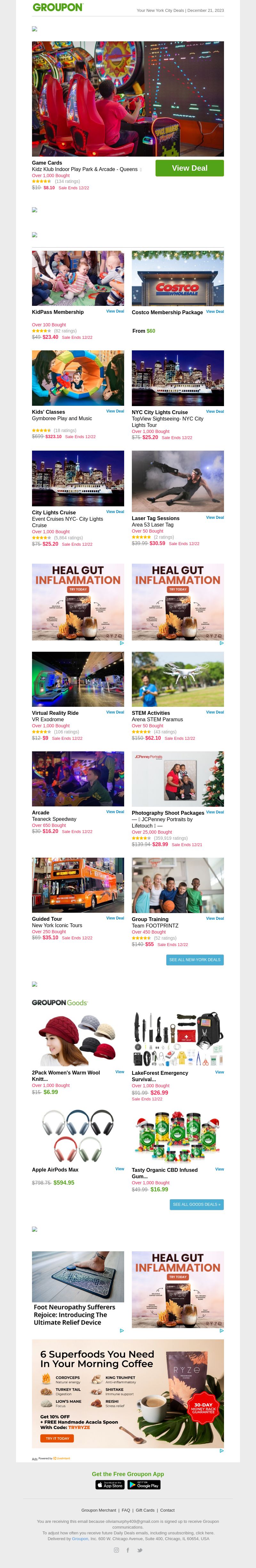
Task: View Deal for Guided Tour
Action: 115,918
